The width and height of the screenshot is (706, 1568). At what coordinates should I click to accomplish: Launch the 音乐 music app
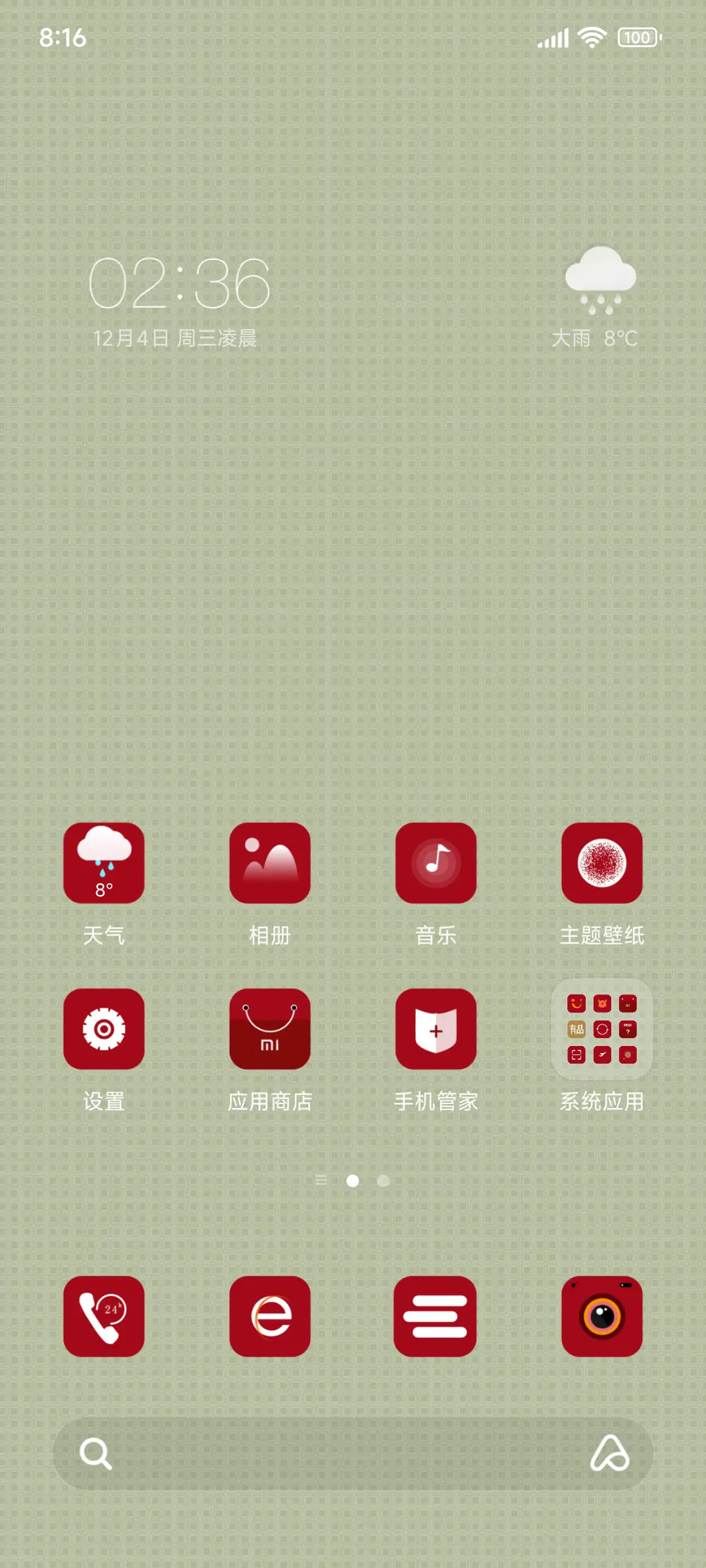pyautogui.click(x=436, y=864)
